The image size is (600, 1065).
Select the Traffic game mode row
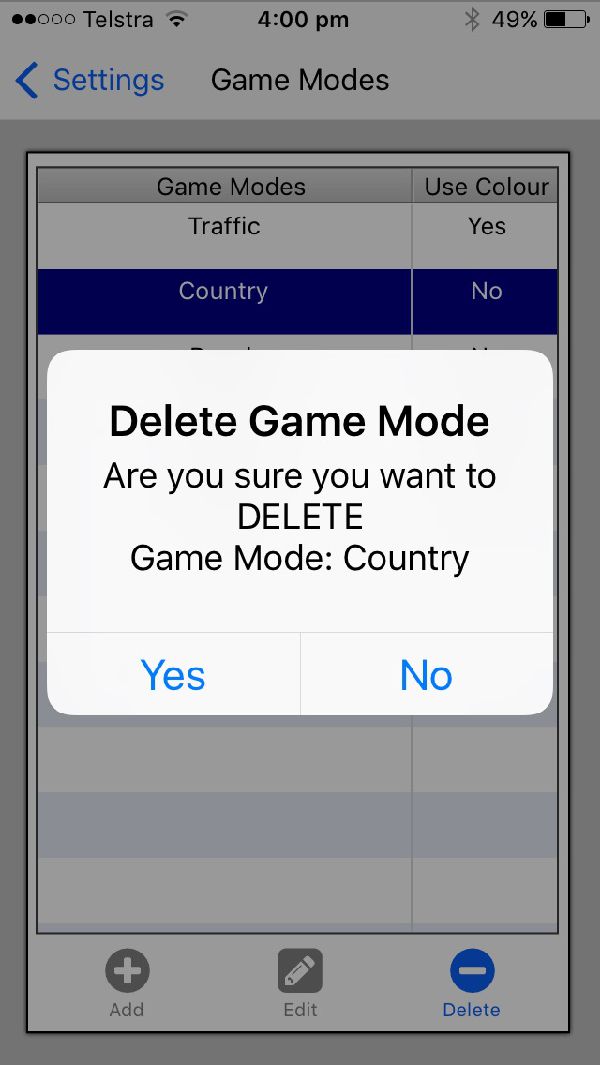(298, 235)
